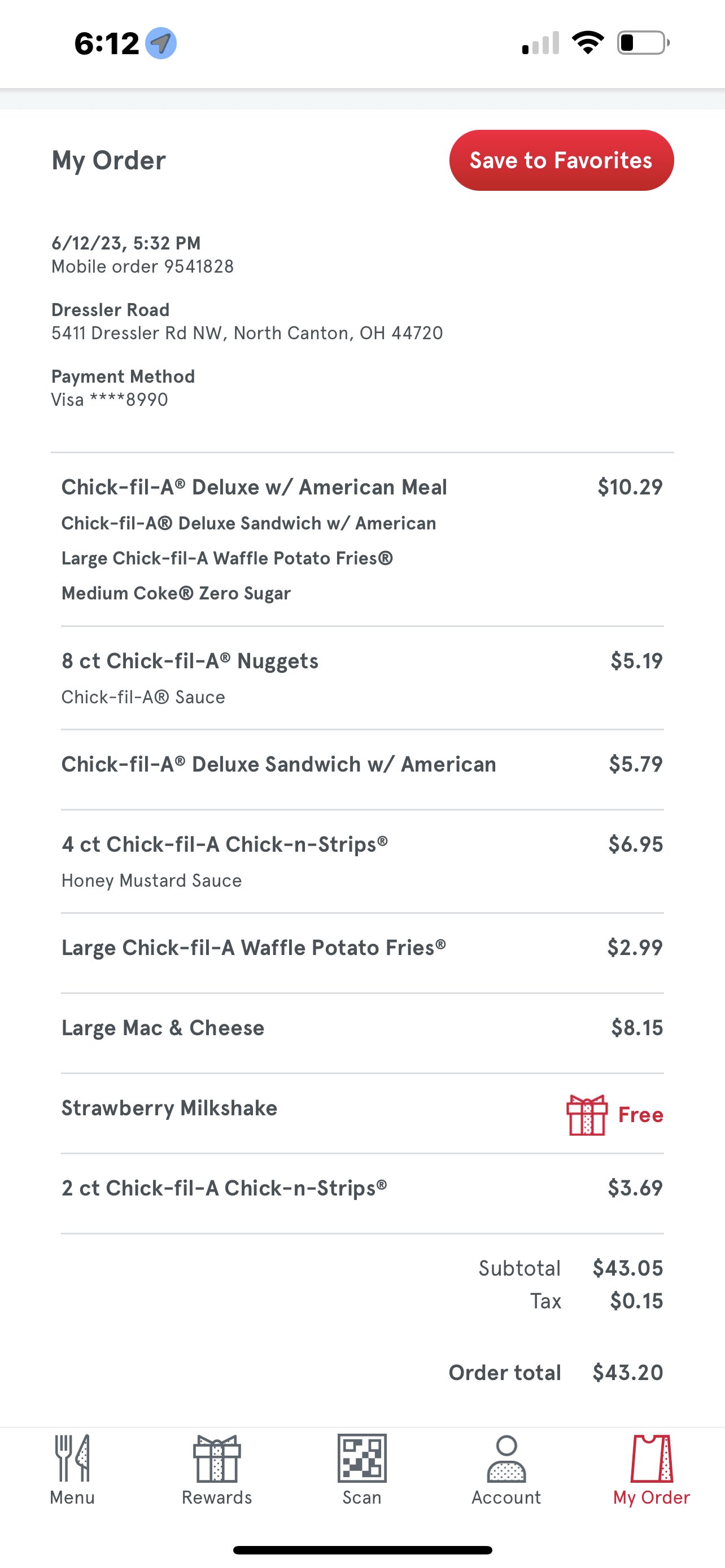Viewport: 725px width, 1568px height.
Task: Select the My Order tab
Action: [652, 1469]
